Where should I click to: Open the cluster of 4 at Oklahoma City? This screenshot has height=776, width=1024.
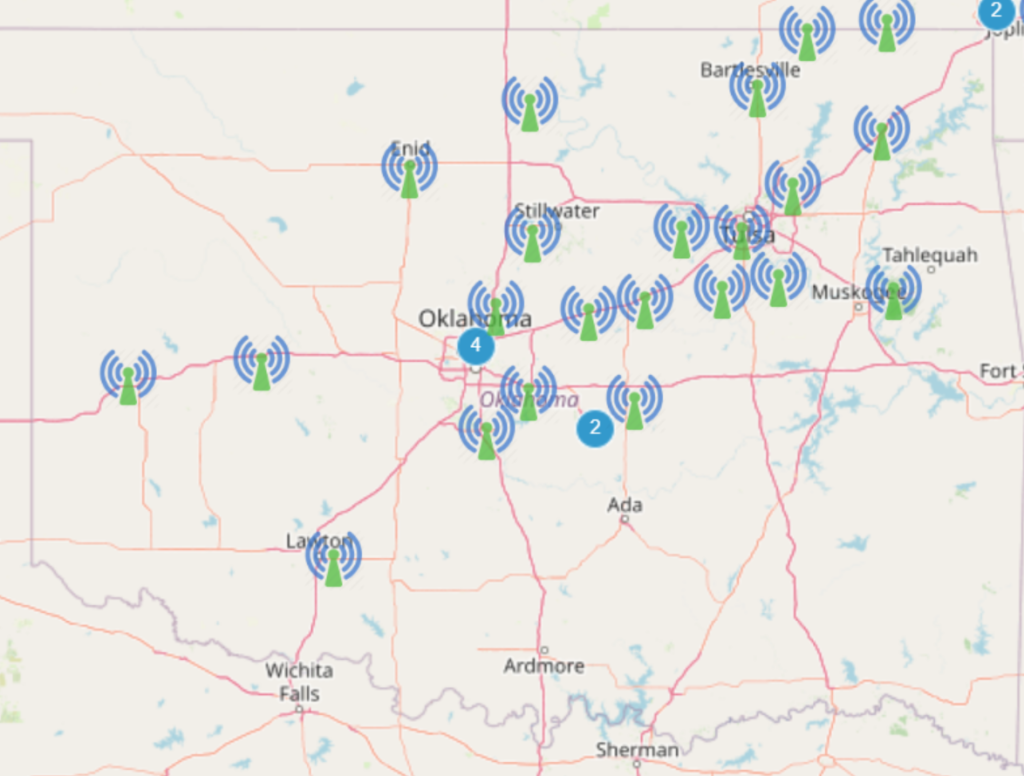[x=476, y=346]
